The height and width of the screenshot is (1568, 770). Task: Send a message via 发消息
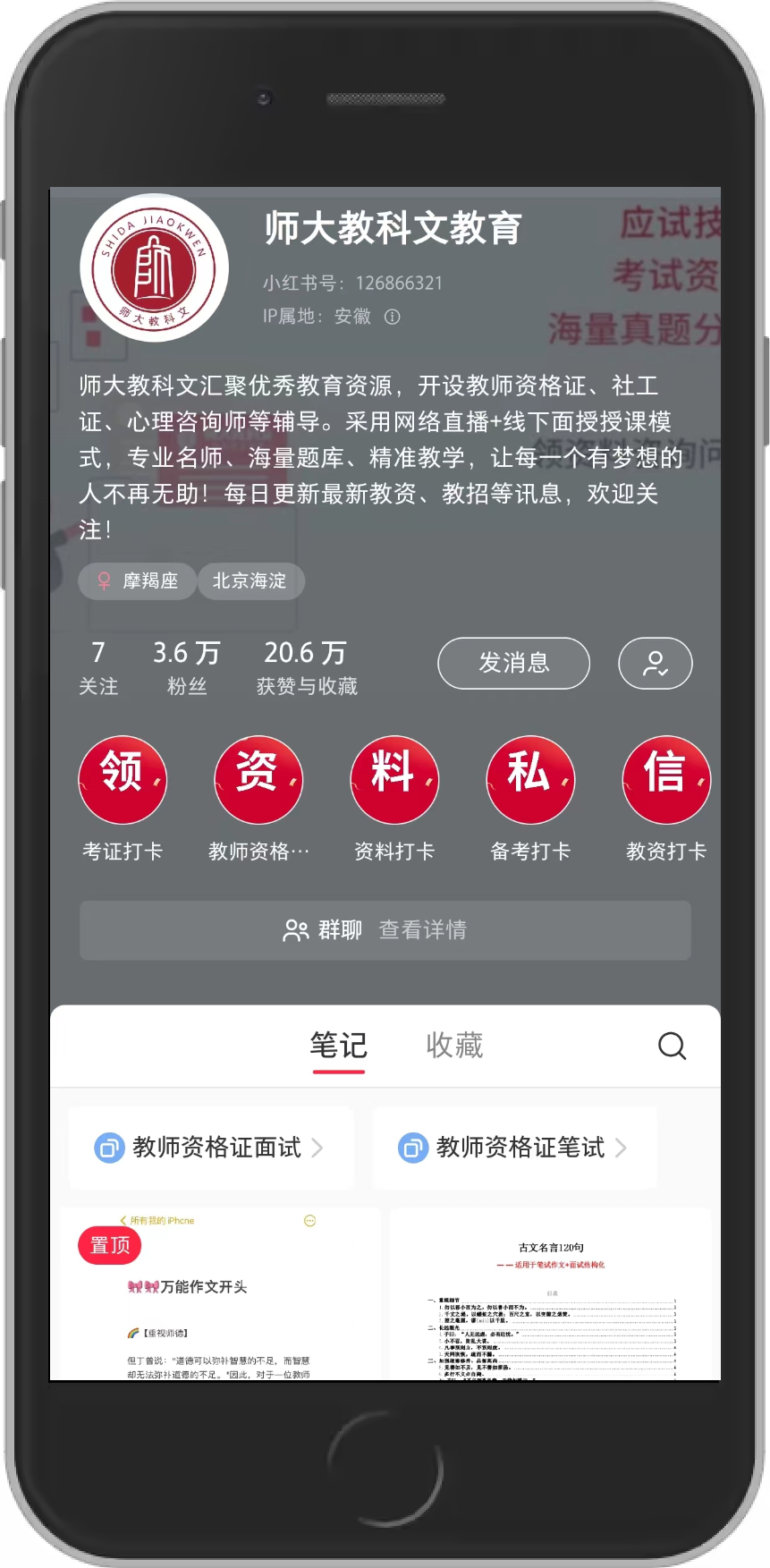(x=513, y=663)
